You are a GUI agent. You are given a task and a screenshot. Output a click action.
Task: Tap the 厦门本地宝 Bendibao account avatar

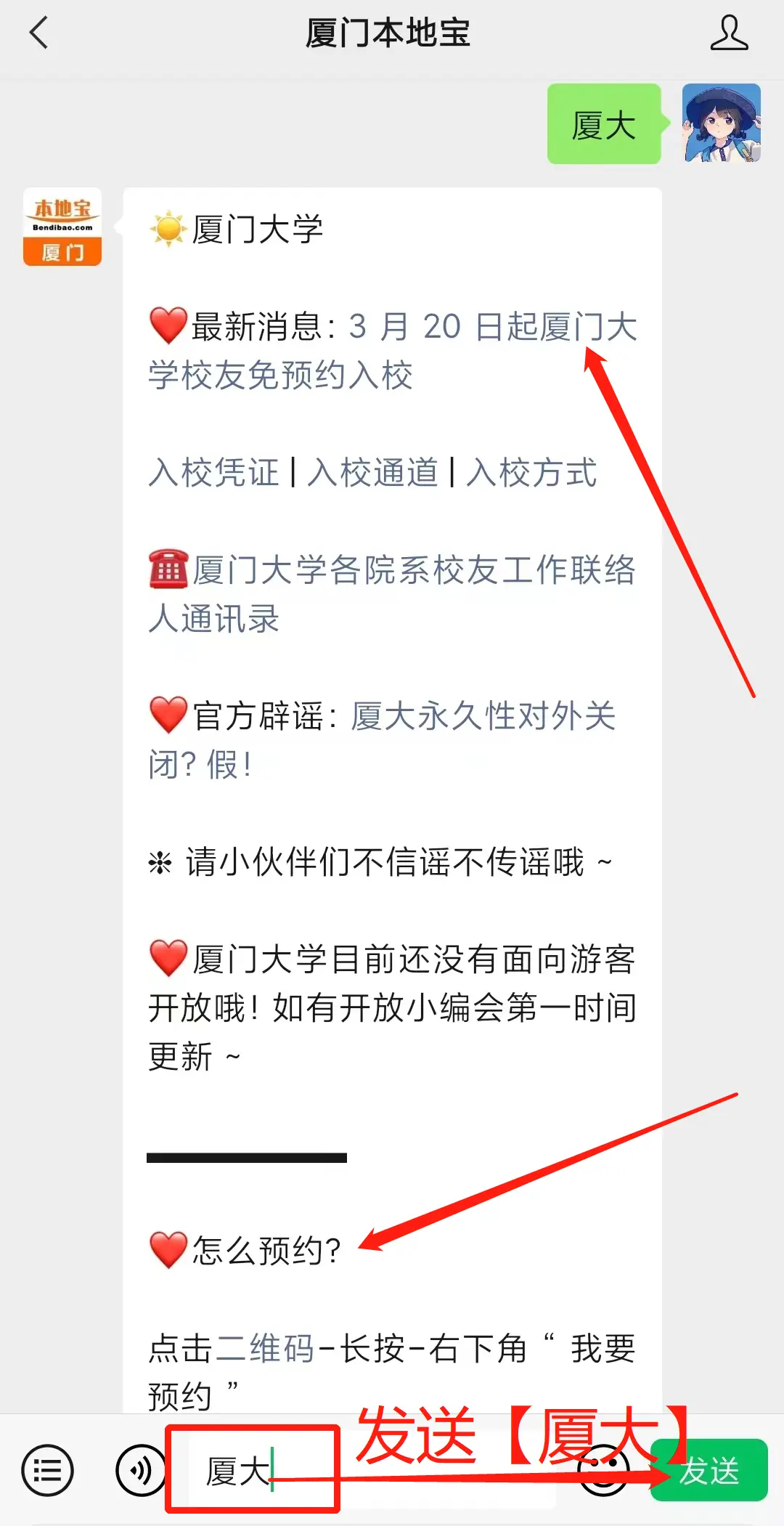point(62,227)
